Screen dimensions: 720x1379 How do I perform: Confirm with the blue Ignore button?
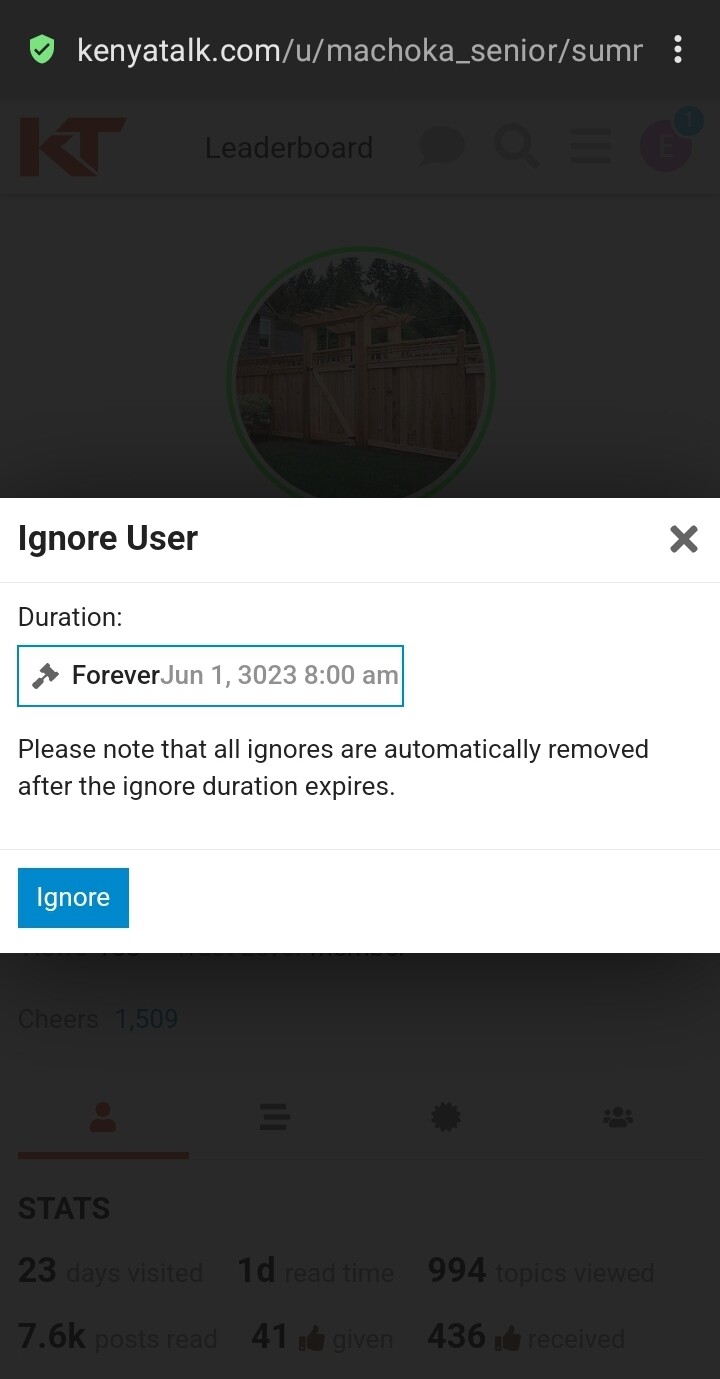pyautogui.click(x=73, y=897)
